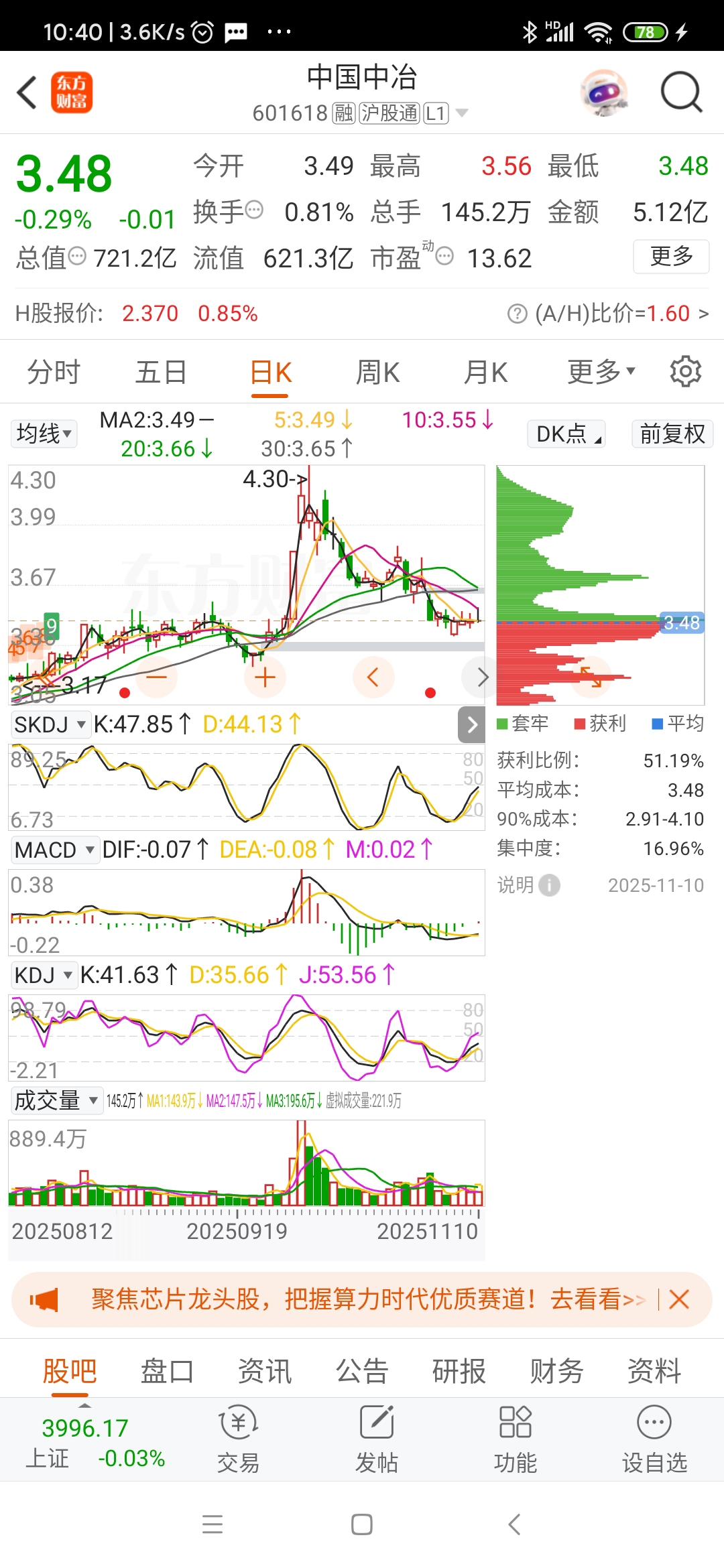This screenshot has width=724, height=1568.
Task: Change the MACD indicator dropdown
Action: pos(54,850)
